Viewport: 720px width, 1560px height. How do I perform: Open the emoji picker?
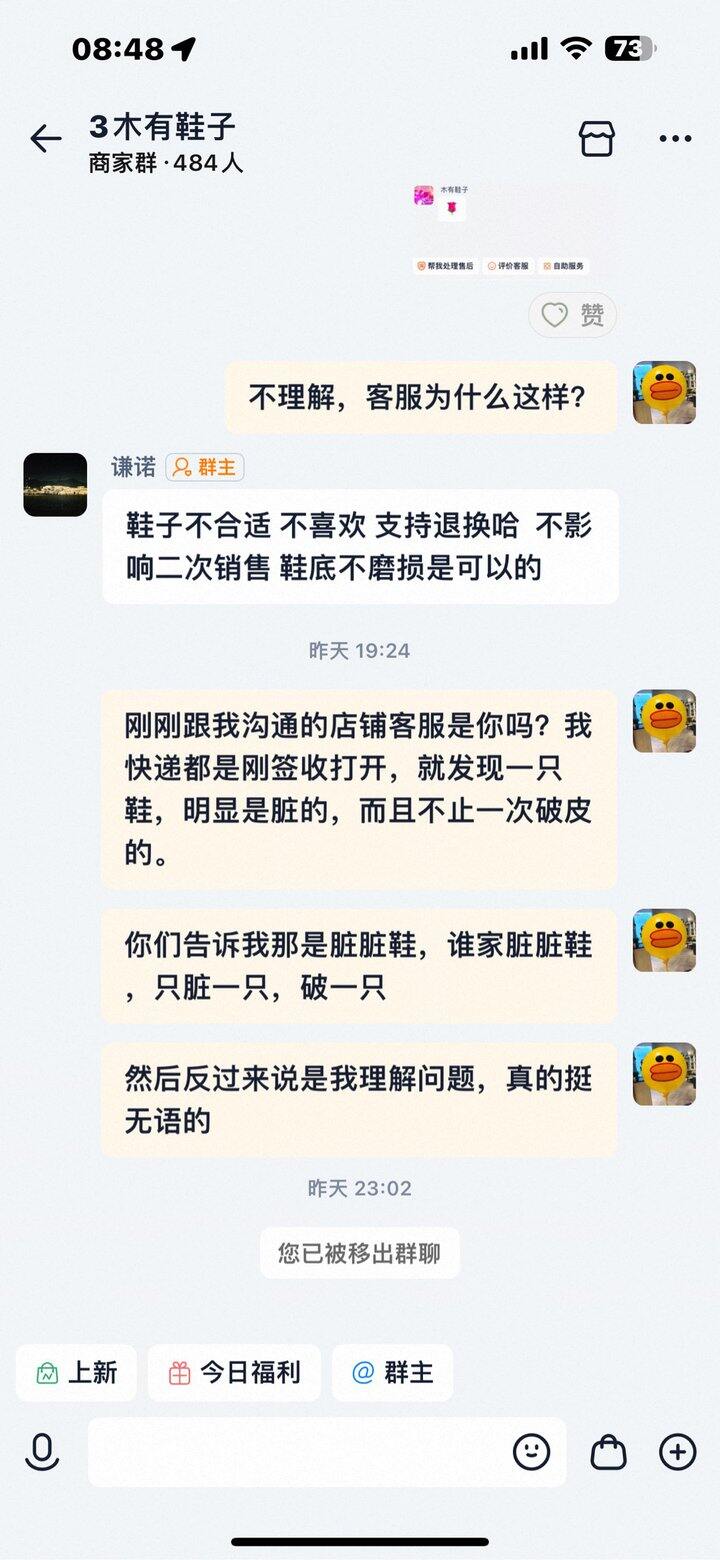pos(531,1452)
